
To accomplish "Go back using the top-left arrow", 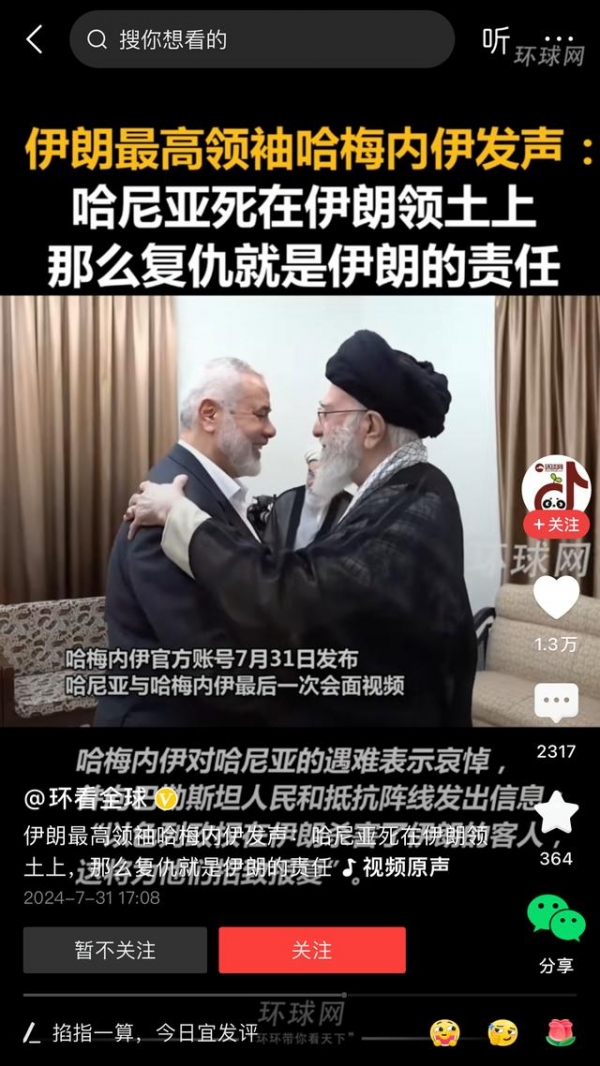I will (x=35, y=40).
